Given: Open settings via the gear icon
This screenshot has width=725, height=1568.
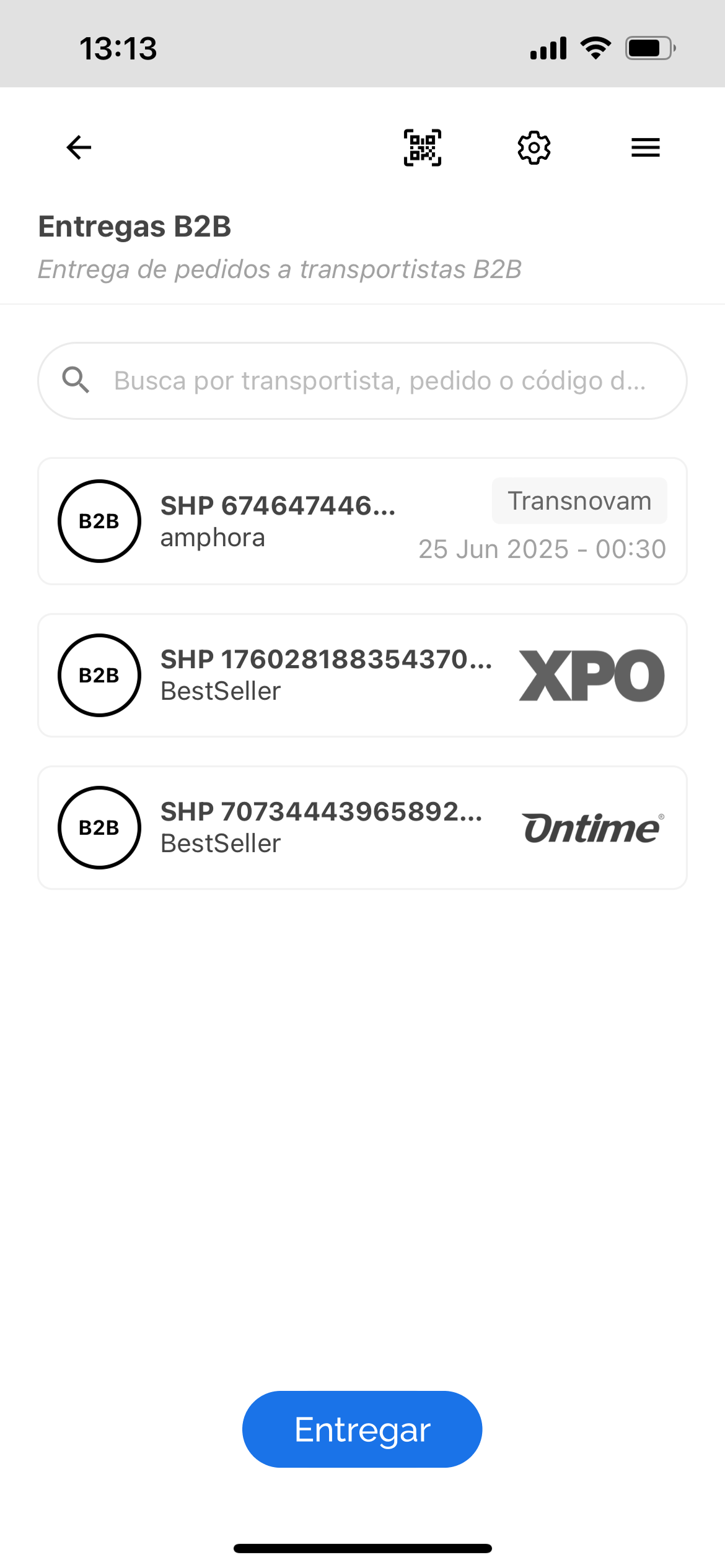Looking at the screenshot, I should pos(534,147).
